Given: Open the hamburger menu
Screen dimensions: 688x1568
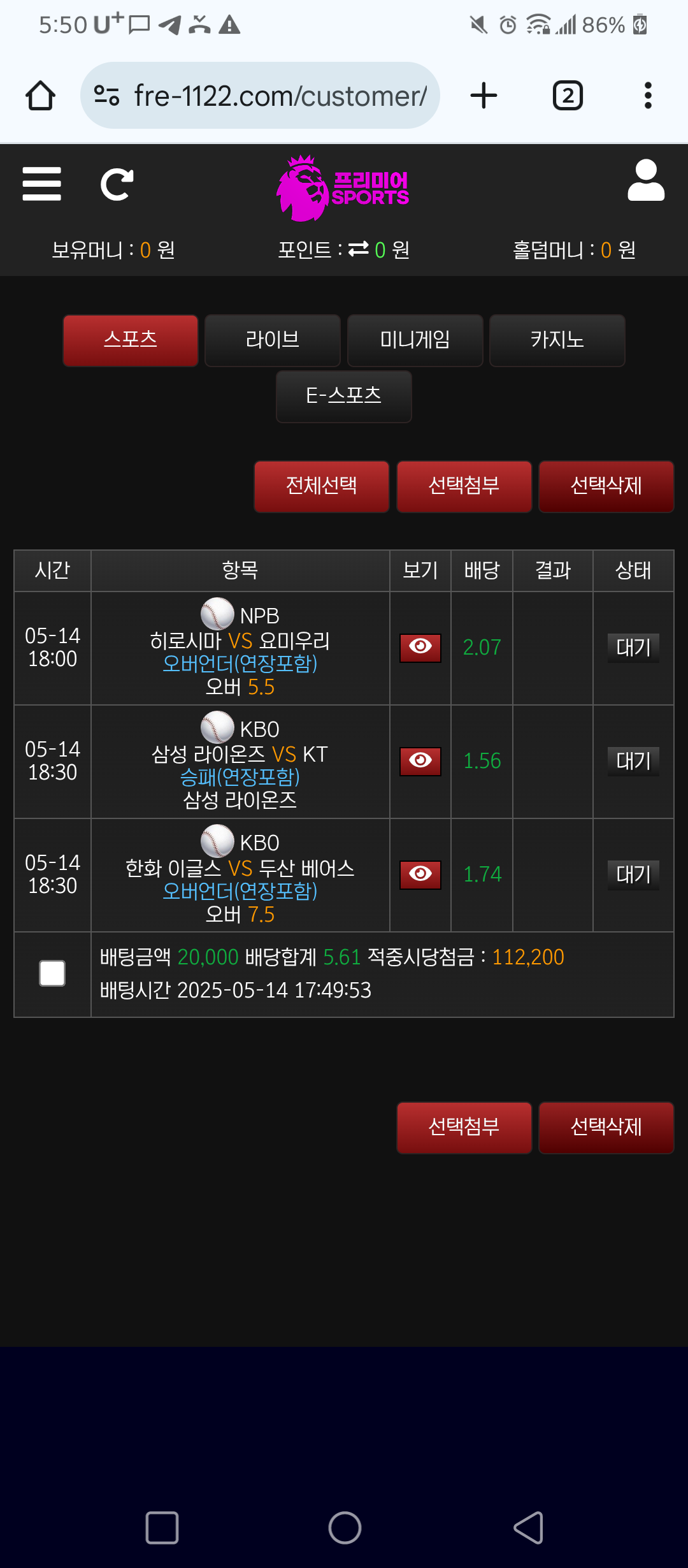Looking at the screenshot, I should [42, 184].
